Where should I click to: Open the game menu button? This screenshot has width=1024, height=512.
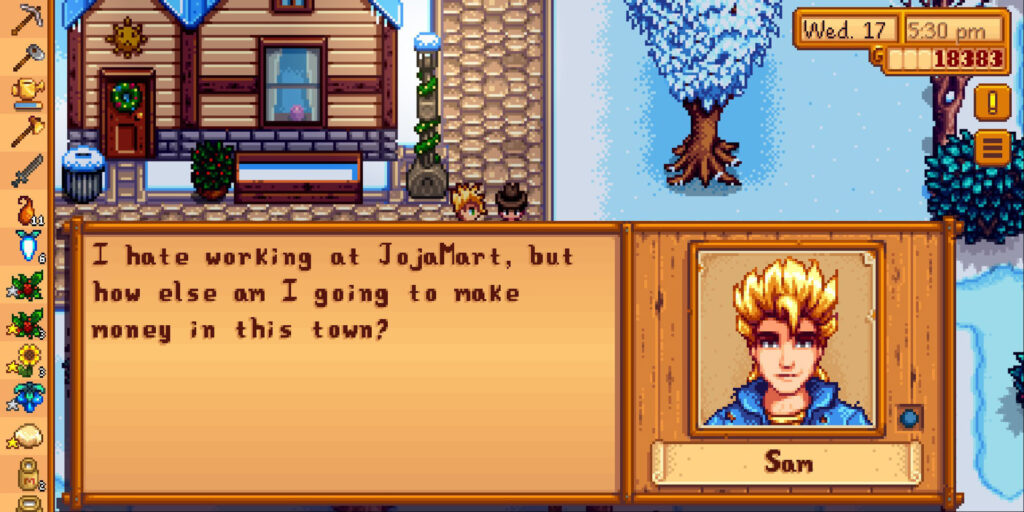click(992, 149)
